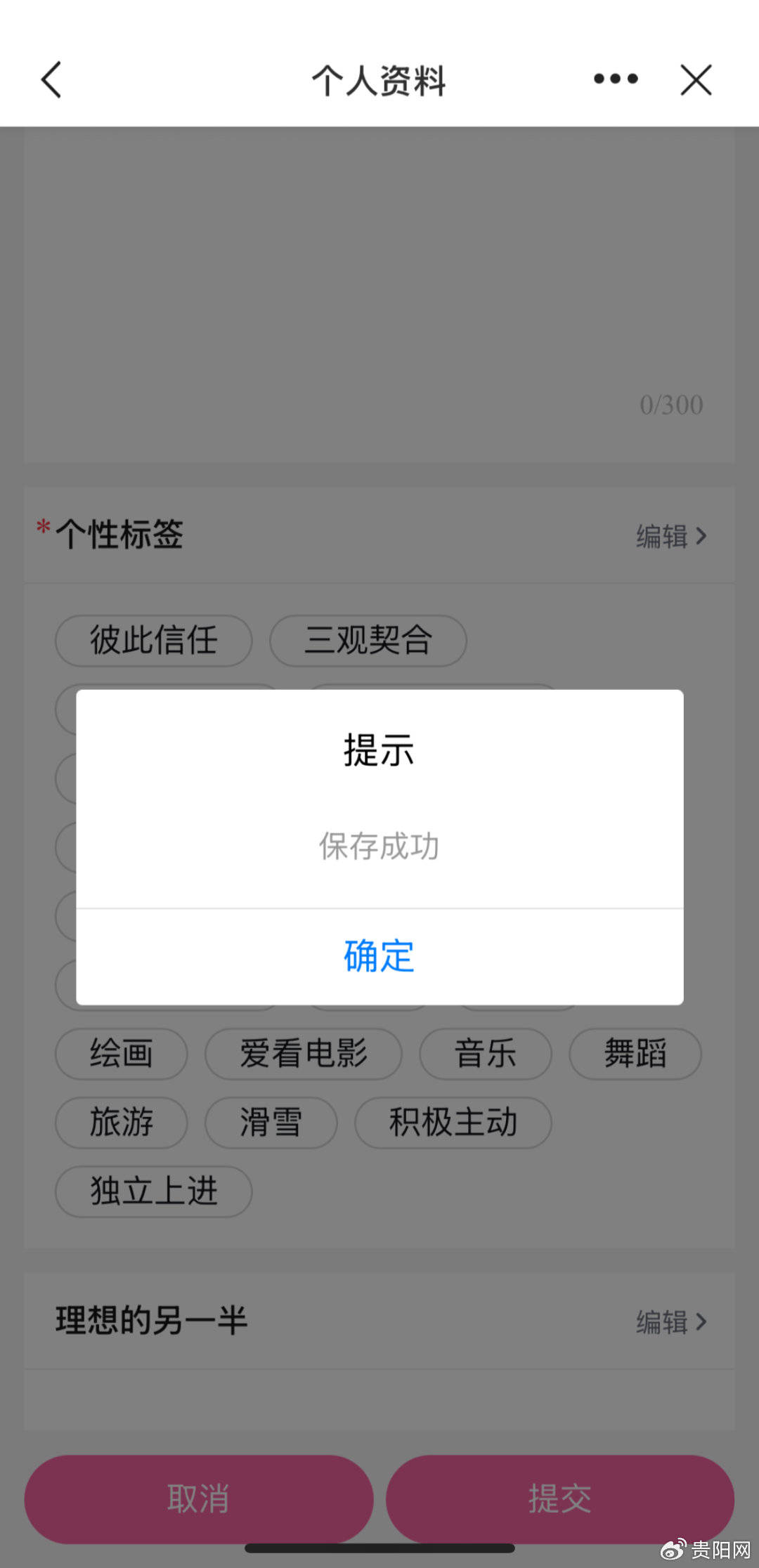Open the three-dot more options menu
This screenshot has height=1568, width=759.
tap(616, 79)
